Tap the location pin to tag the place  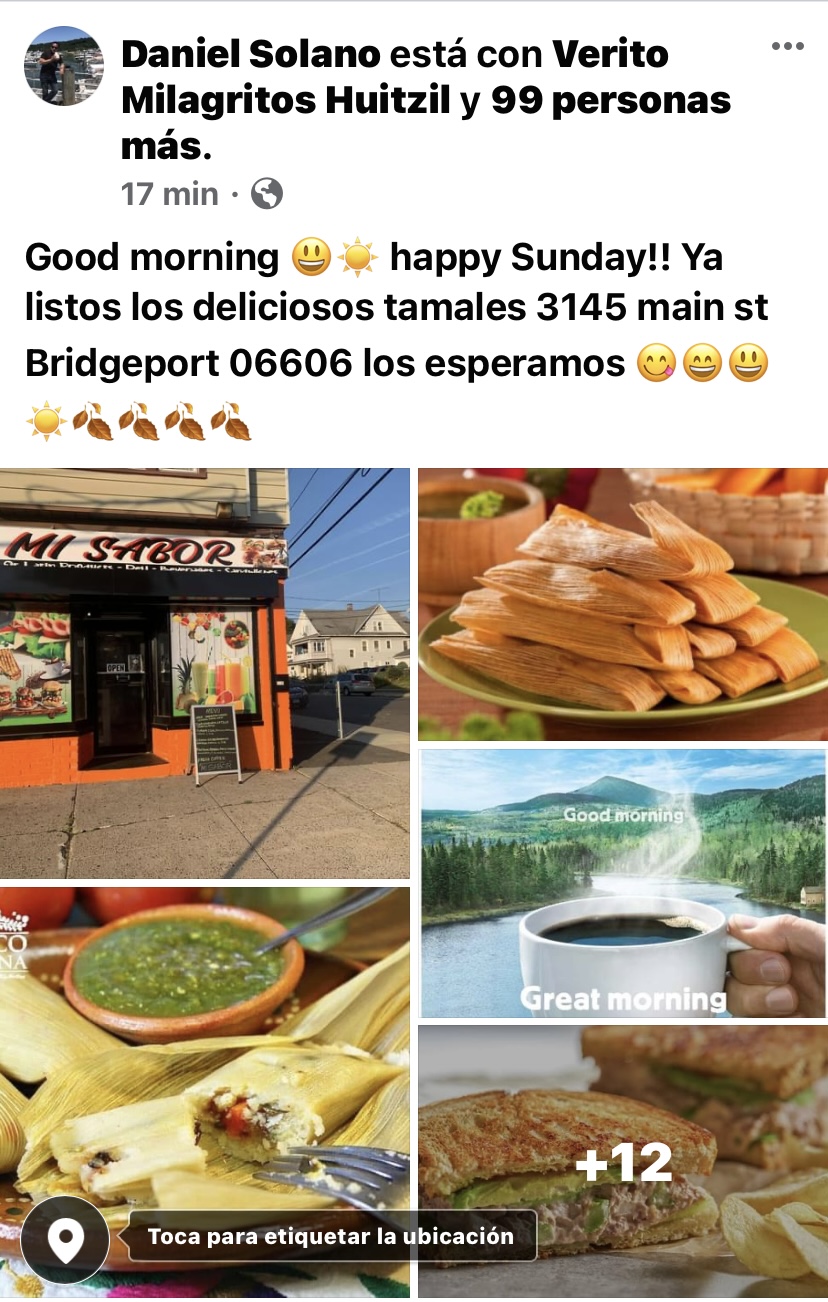click(x=65, y=1240)
